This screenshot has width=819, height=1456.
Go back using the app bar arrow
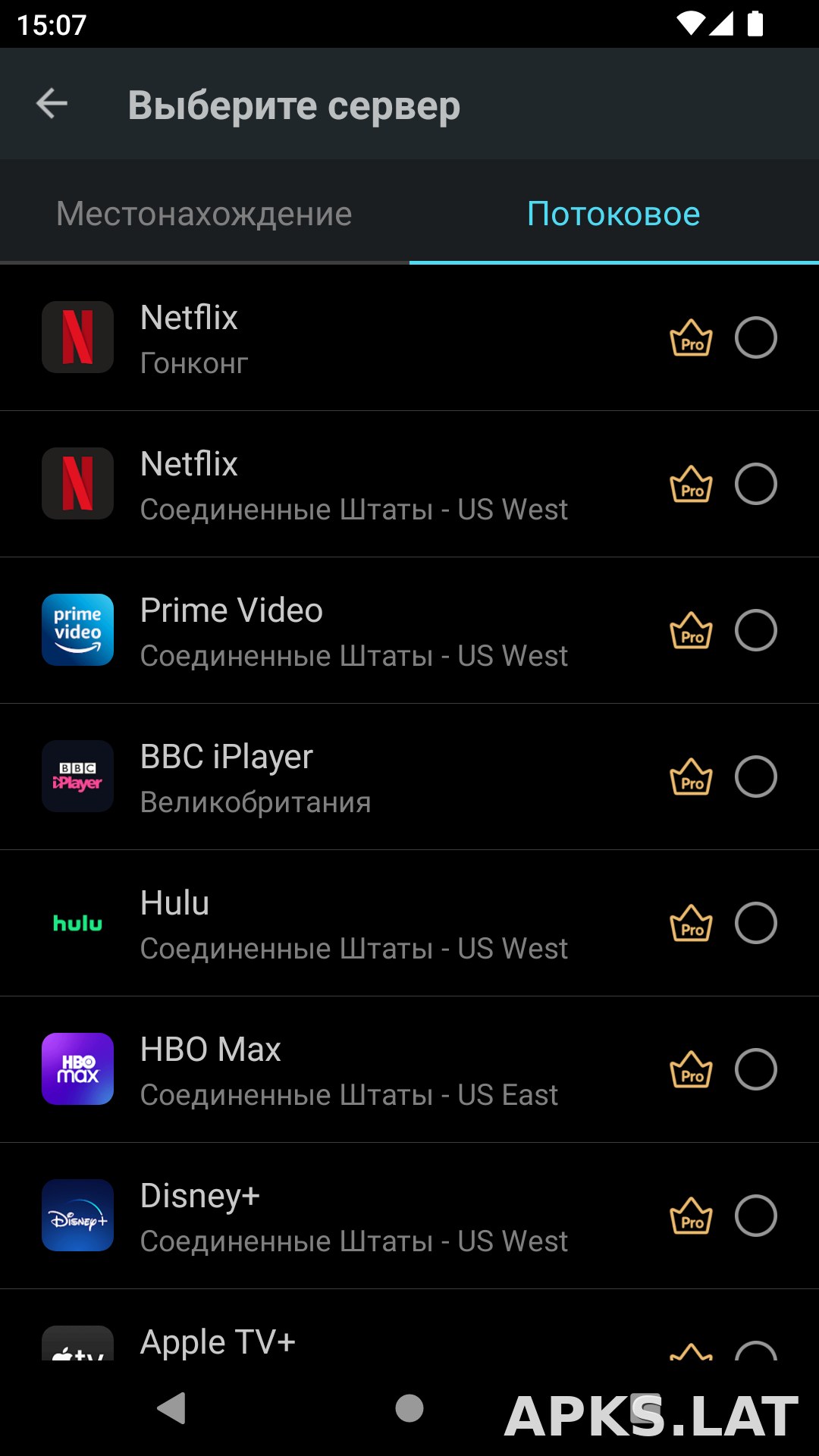click(52, 104)
